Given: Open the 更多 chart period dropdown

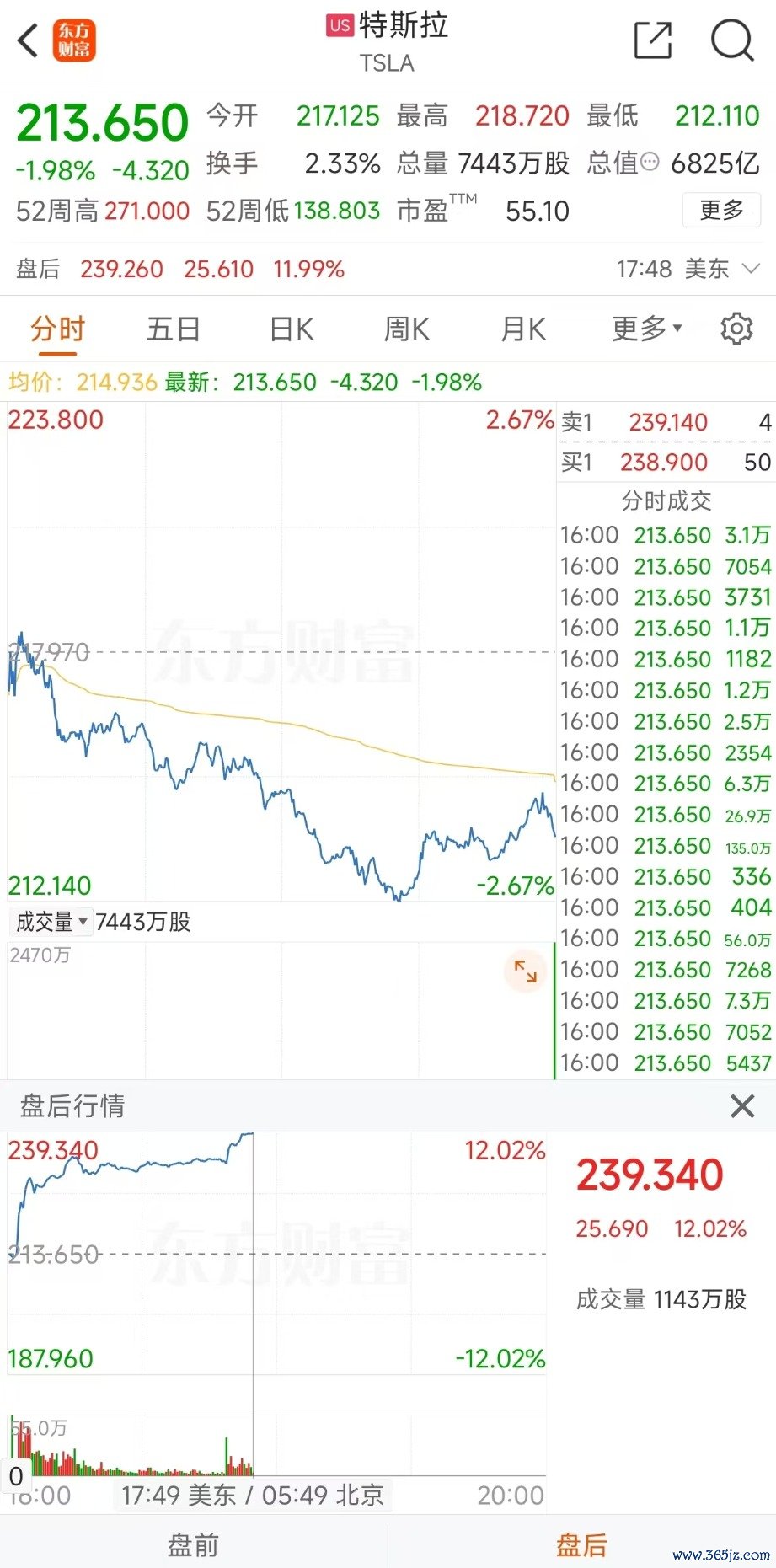Looking at the screenshot, I should (x=647, y=329).
